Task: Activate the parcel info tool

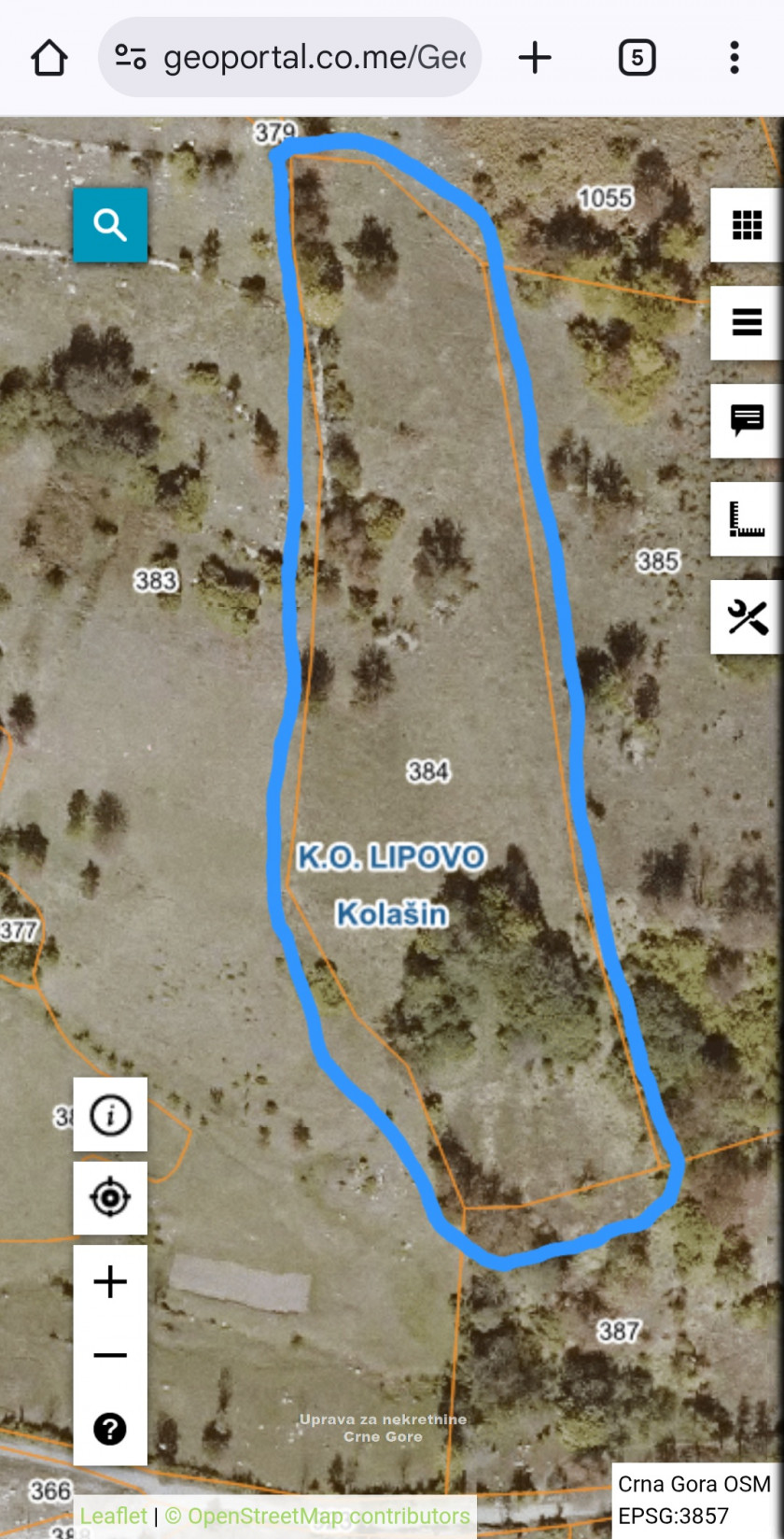Action: point(110,1115)
